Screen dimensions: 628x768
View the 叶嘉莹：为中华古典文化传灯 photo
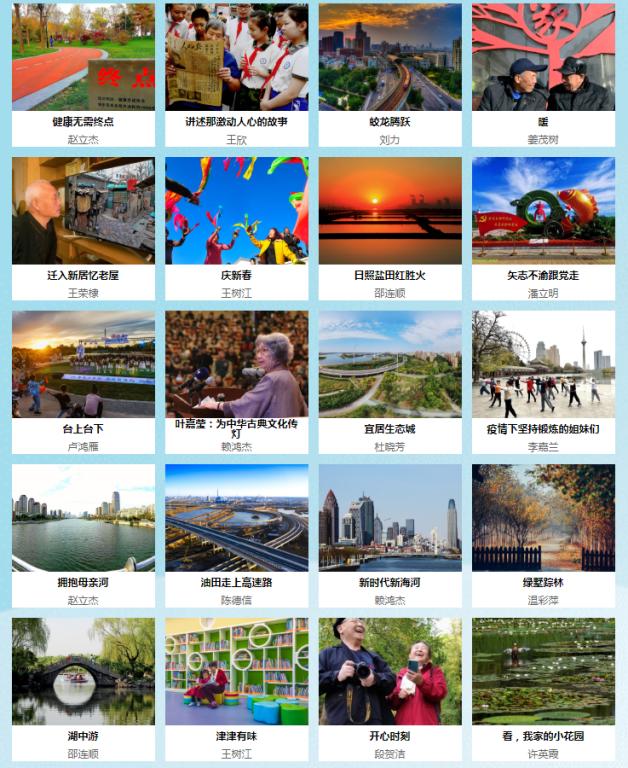point(237,364)
